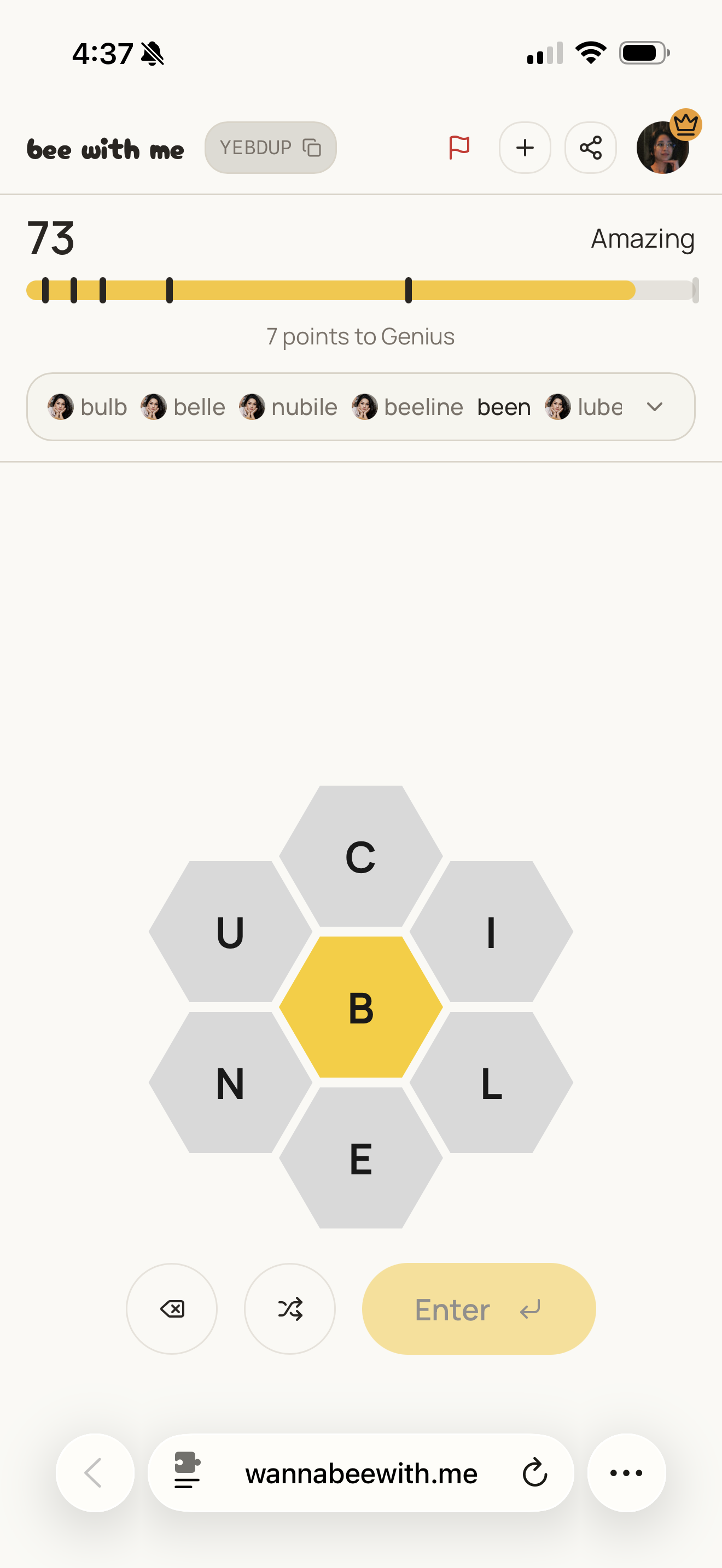Select the letter E hexagon
Screen dimensions: 722x1568
point(361,1159)
